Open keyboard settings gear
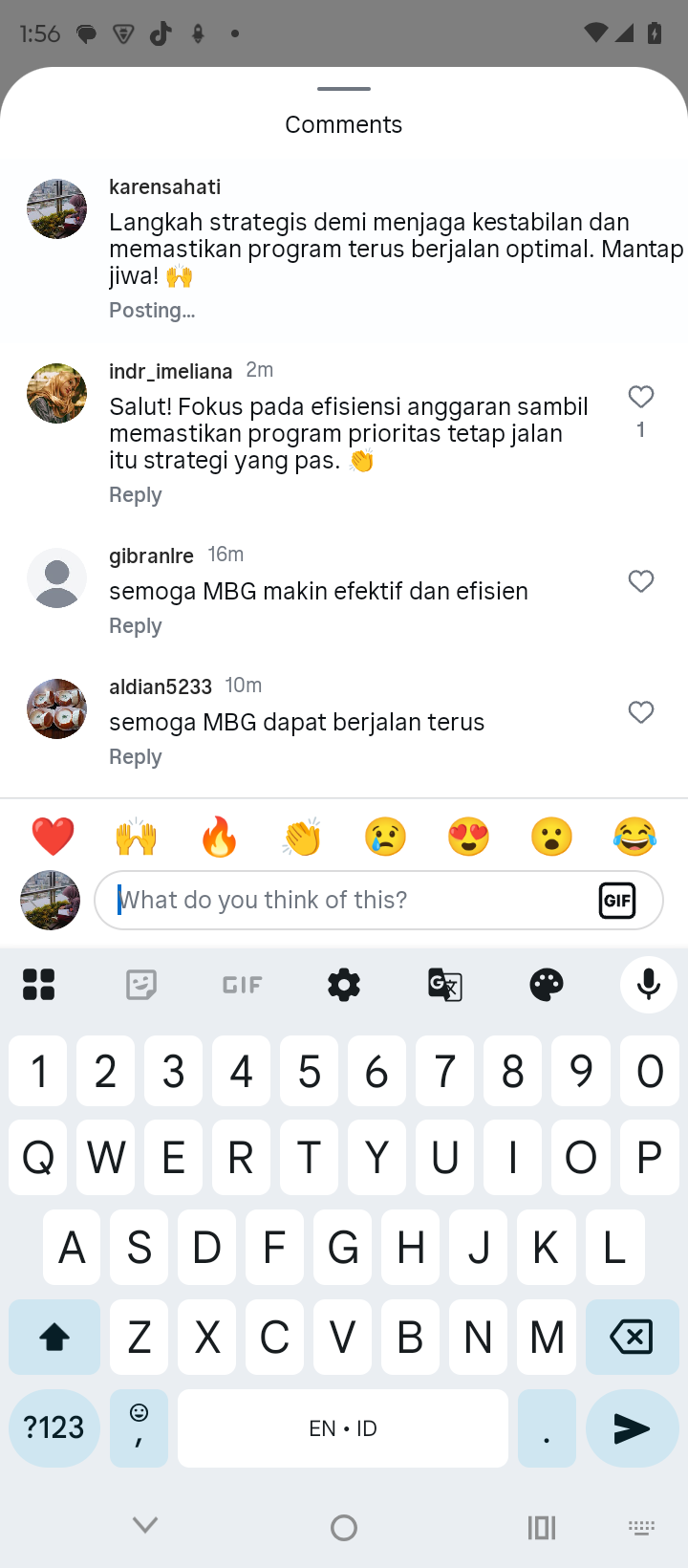The image size is (688, 1568). click(344, 984)
